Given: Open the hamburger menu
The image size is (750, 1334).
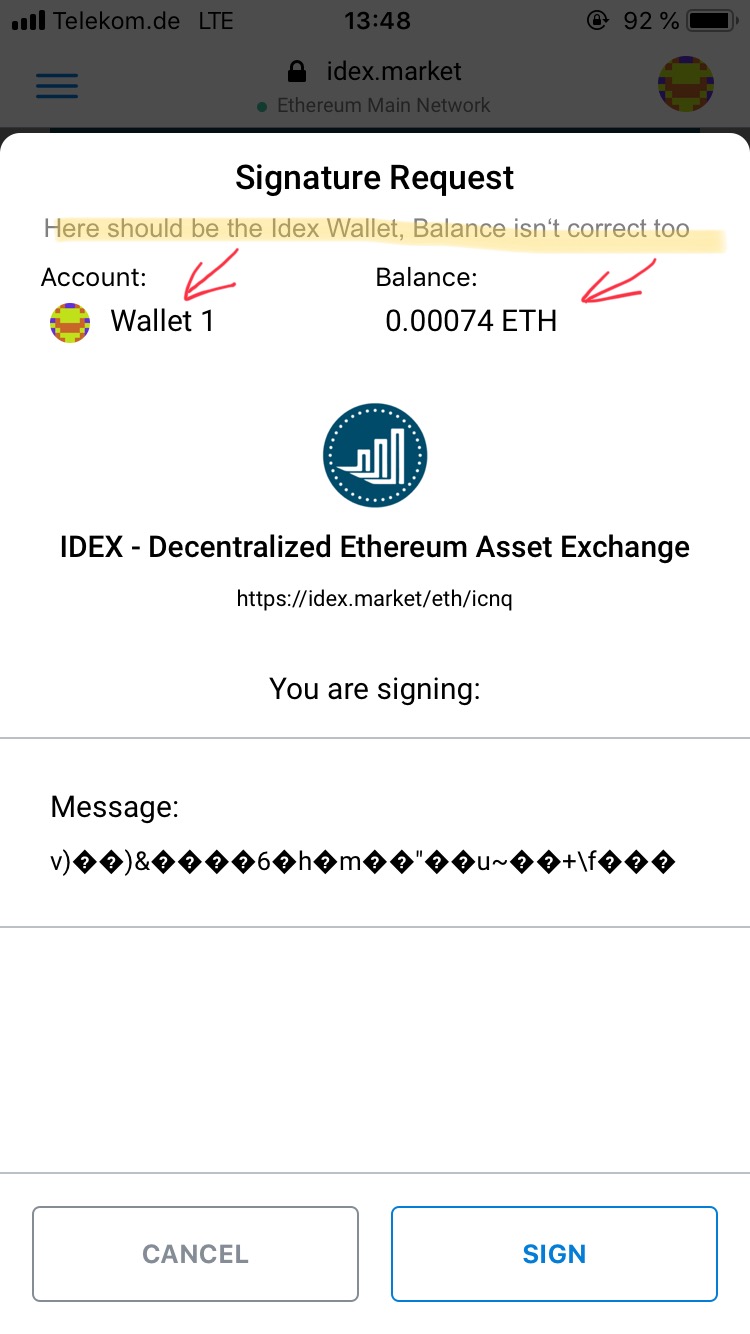Looking at the screenshot, I should (57, 86).
